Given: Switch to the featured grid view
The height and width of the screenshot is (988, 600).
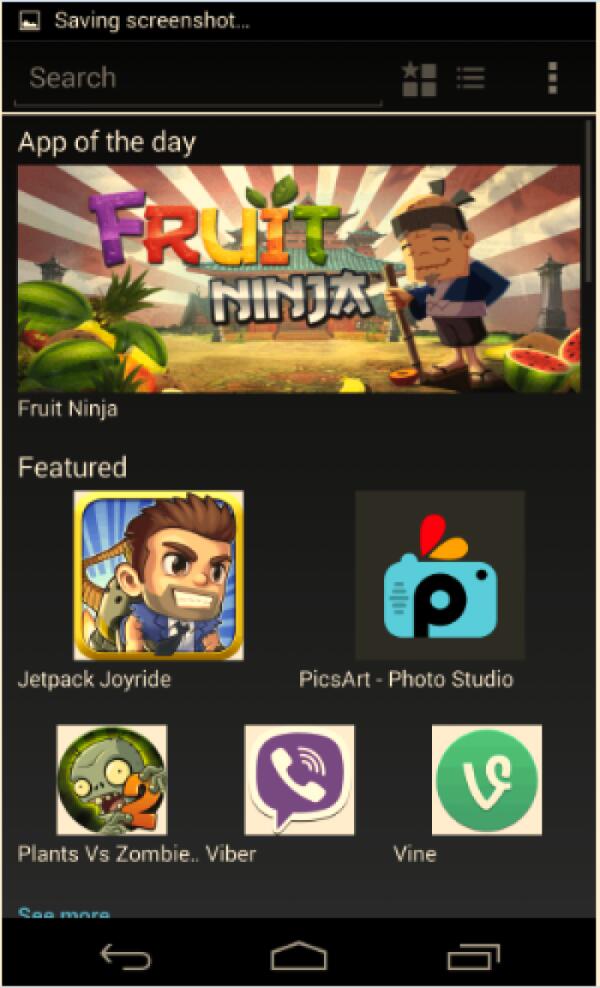Looking at the screenshot, I should tap(419, 78).
